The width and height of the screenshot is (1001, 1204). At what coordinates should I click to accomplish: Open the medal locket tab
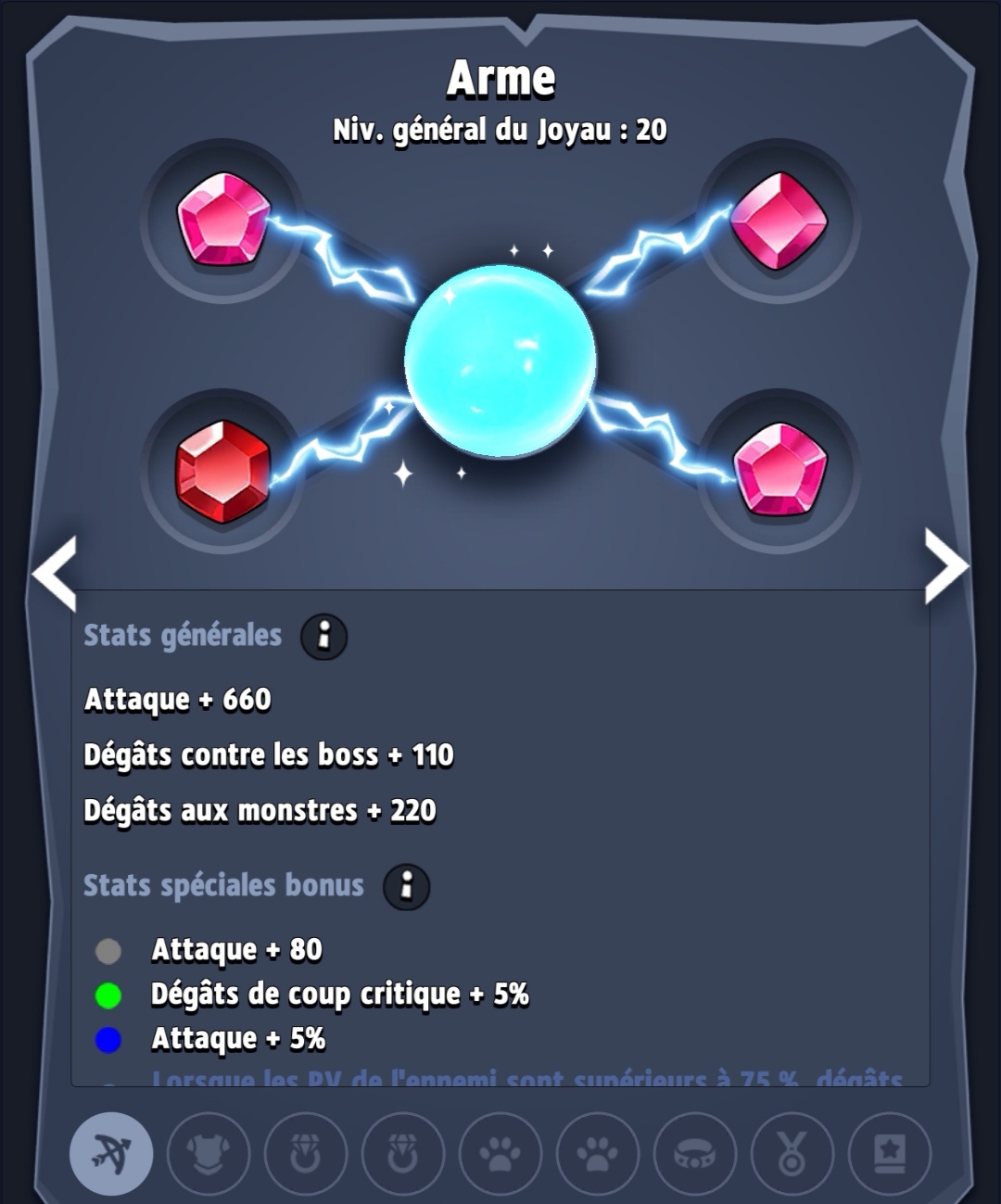(x=792, y=1154)
